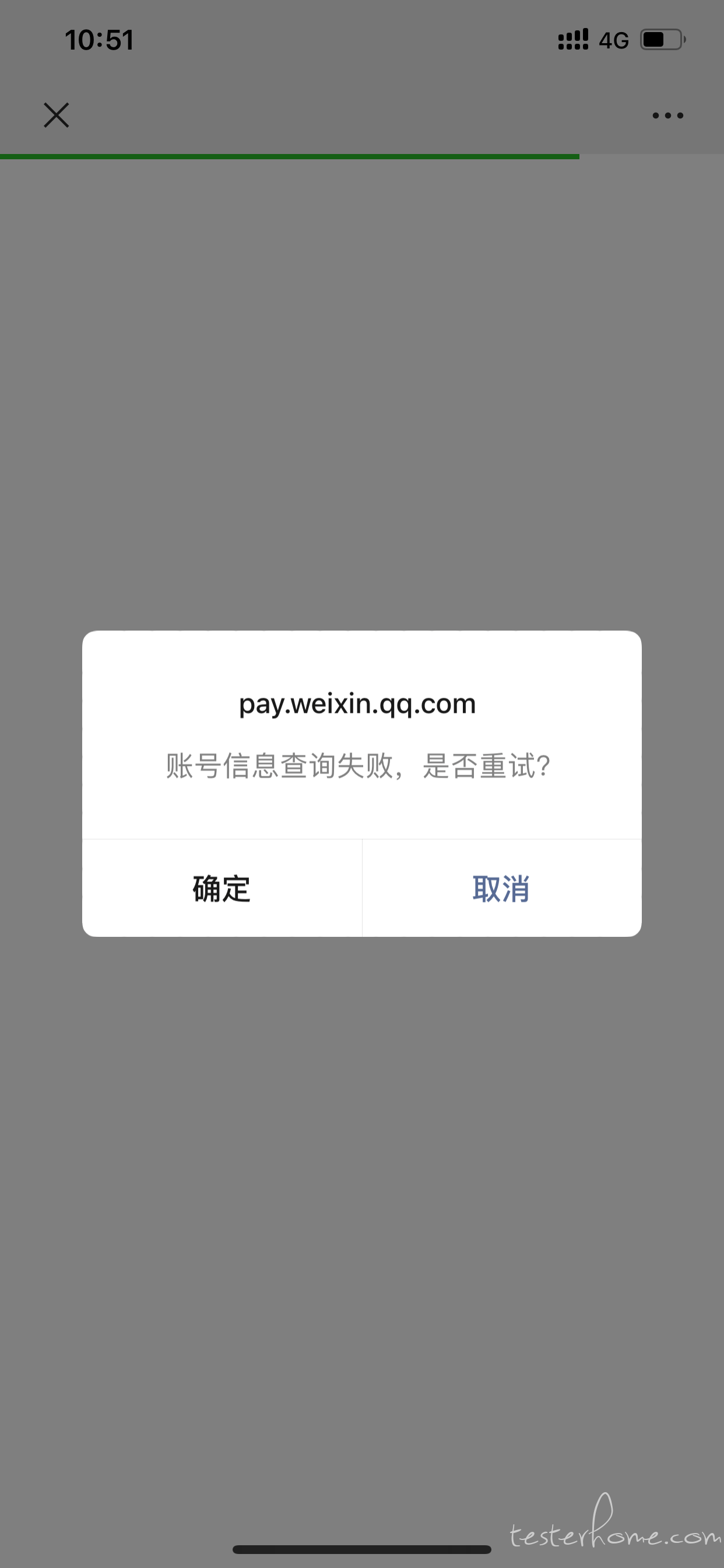Confirm retry with the 确定 button
This screenshot has height=1568, width=724.
coord(222,888)
